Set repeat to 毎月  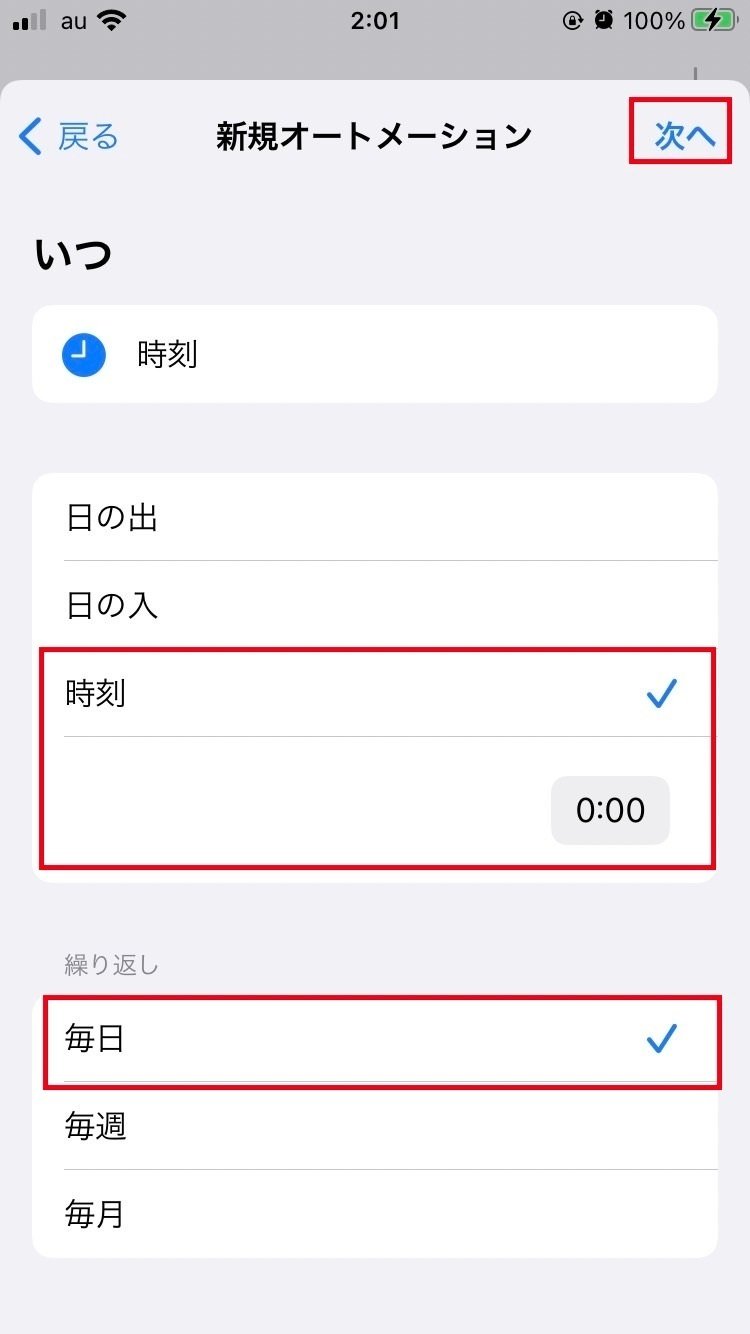(x=375, y=1214)
